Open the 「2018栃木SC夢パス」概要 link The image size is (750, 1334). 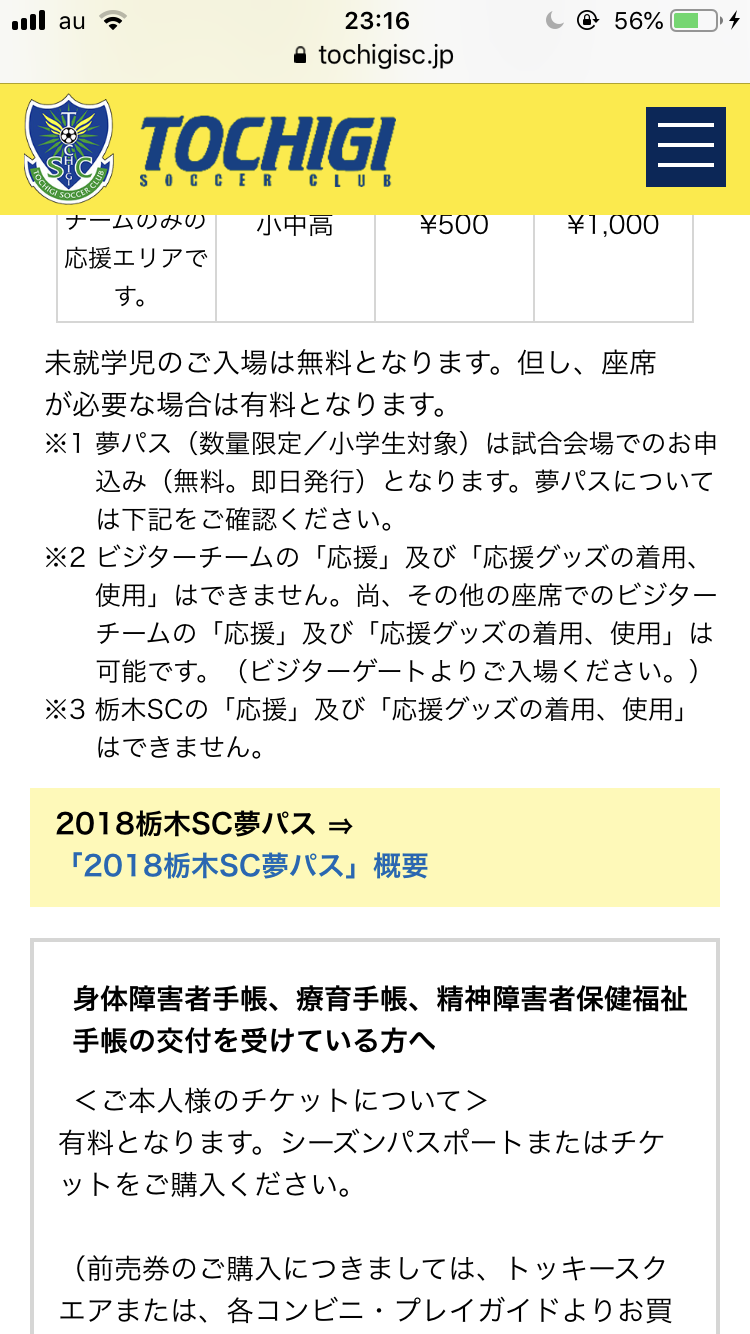click(242, 866)
